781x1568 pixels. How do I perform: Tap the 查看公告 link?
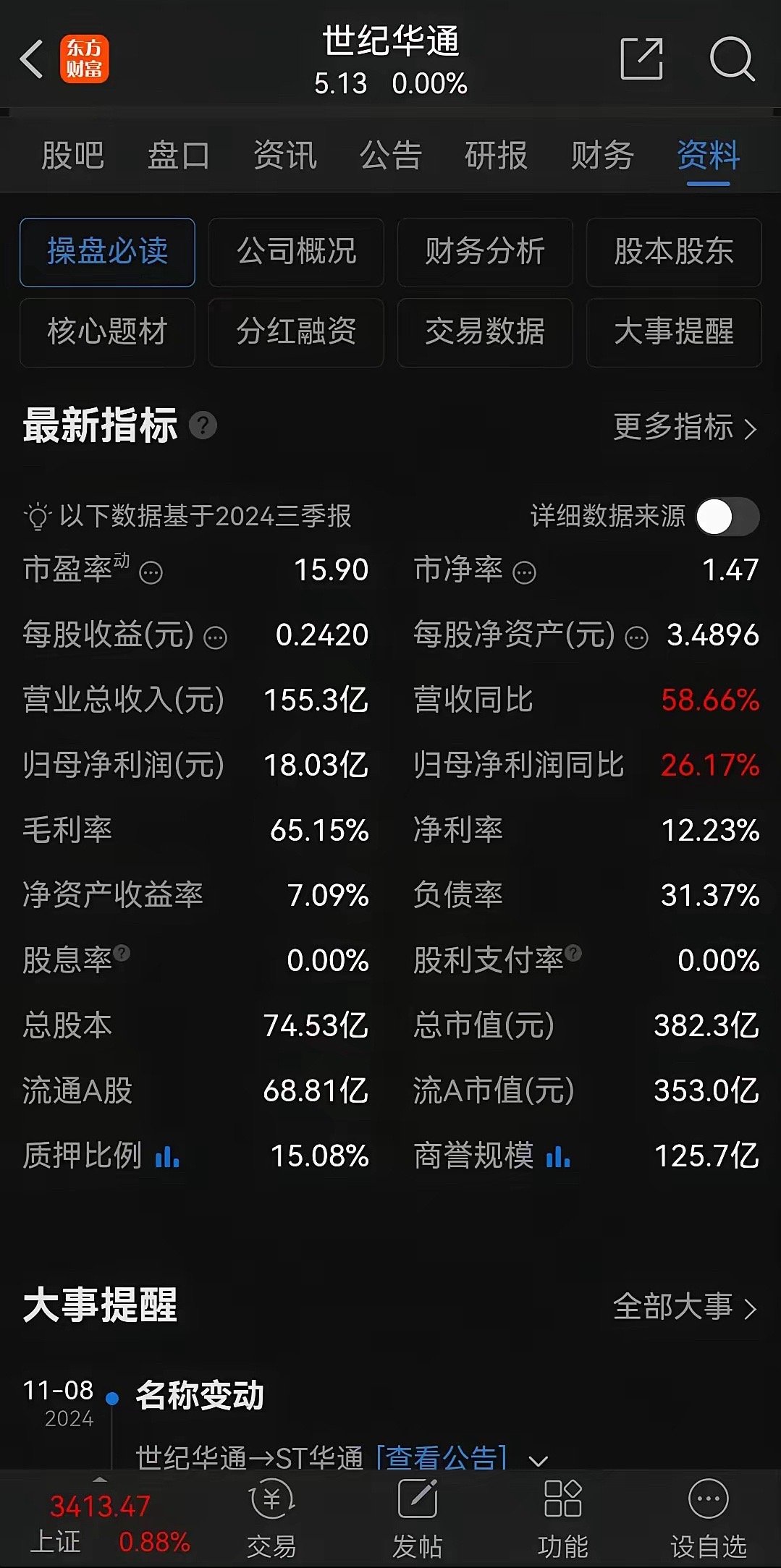441,1457
